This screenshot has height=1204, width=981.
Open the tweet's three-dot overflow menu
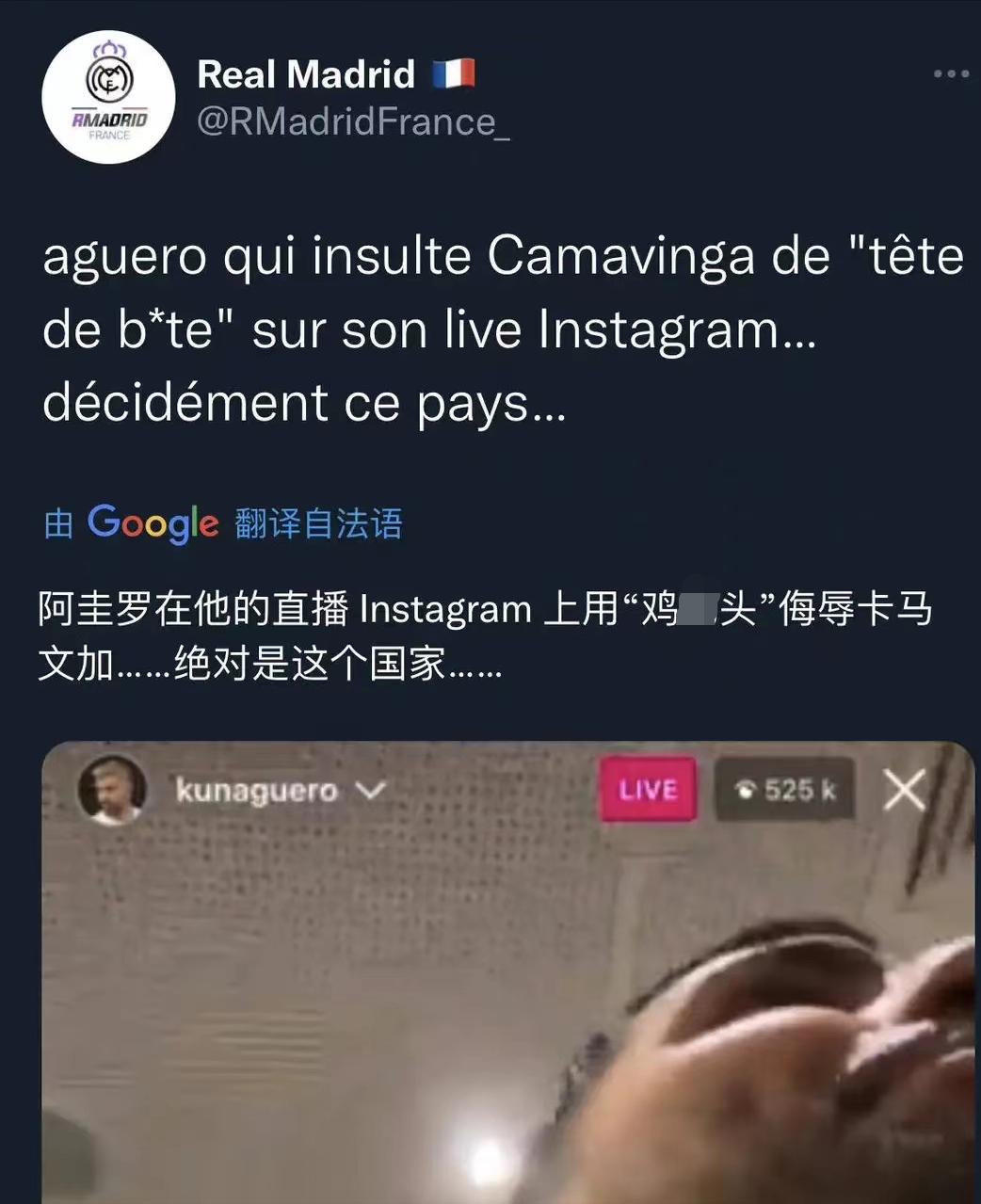tap(950, 73)
